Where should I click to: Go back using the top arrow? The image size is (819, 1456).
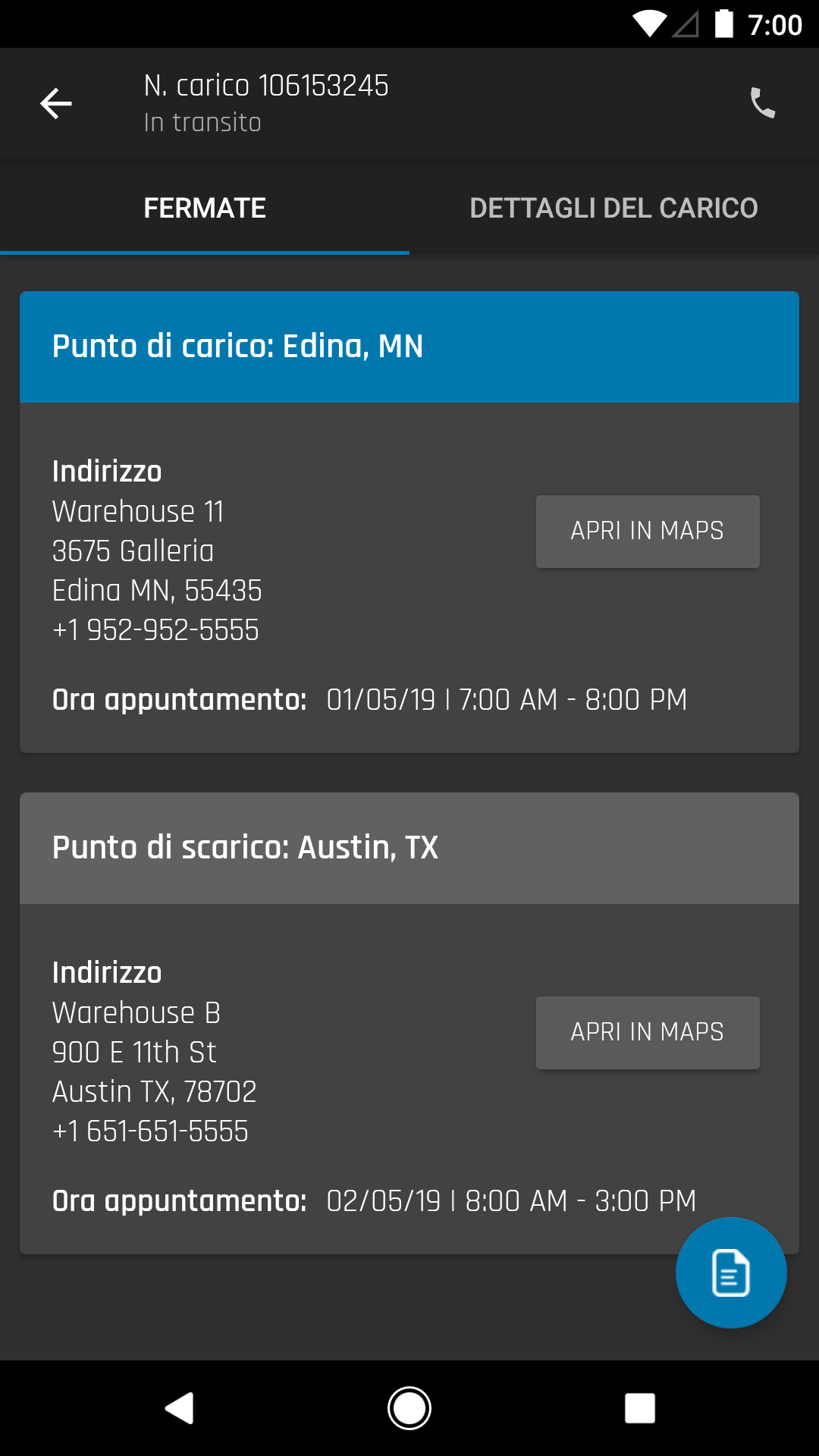[56, 104]
